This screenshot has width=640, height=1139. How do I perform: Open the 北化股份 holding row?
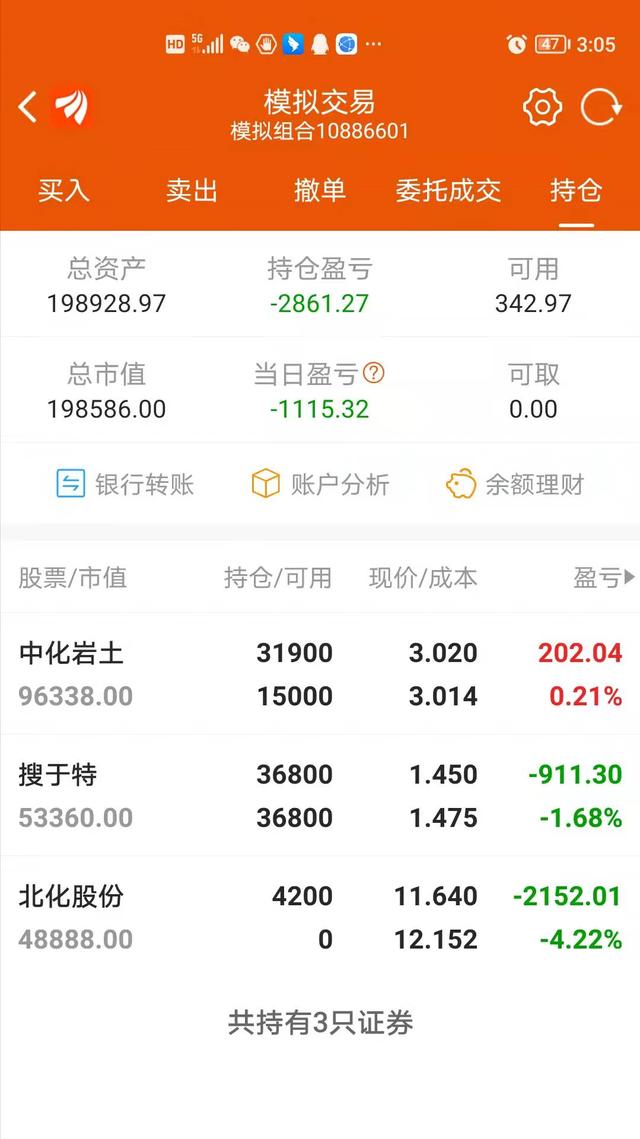pos(320,917)
